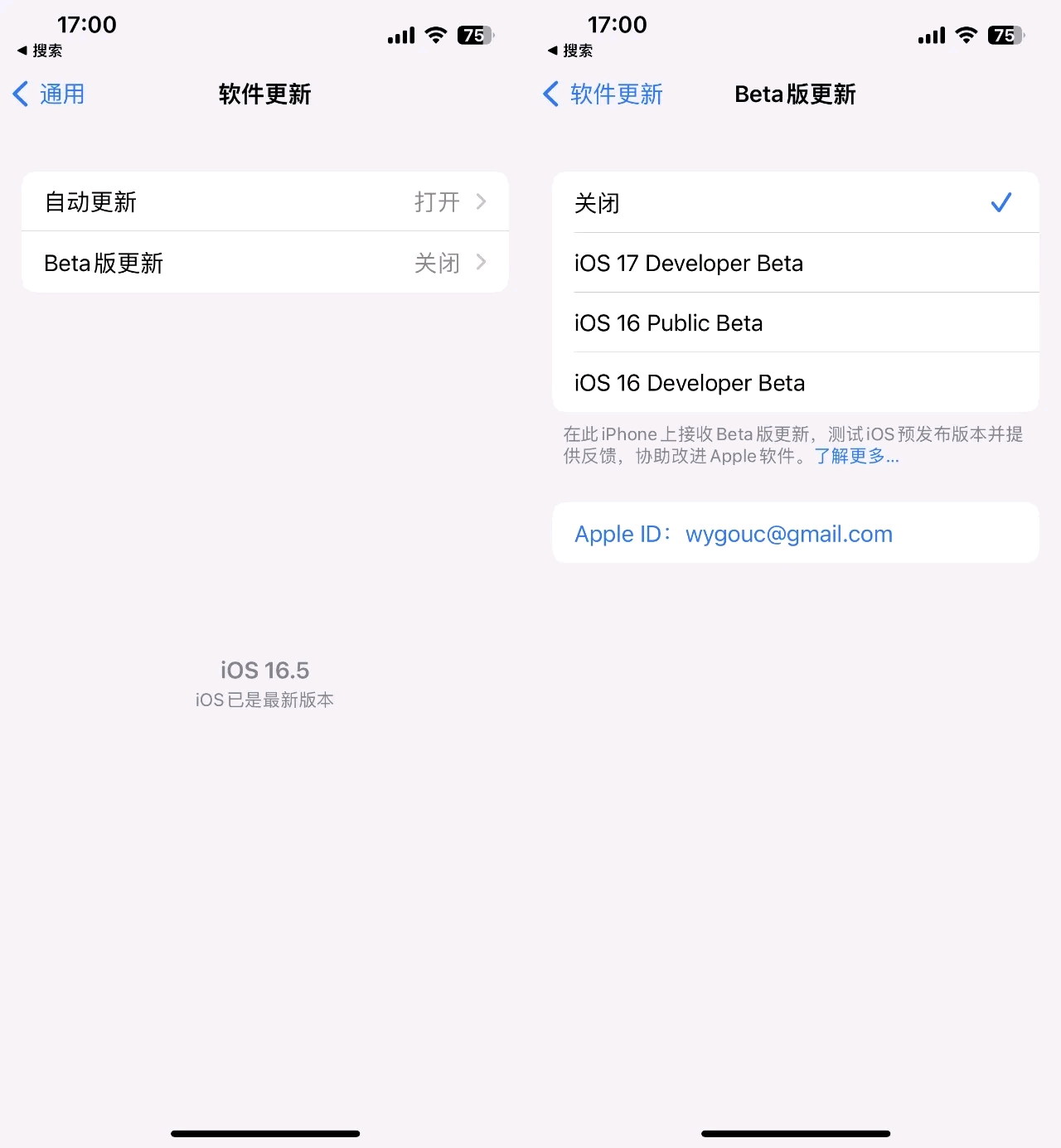Choose iOS 16 Public Beta
The image size is (1061, 1148).
point(794,322)
